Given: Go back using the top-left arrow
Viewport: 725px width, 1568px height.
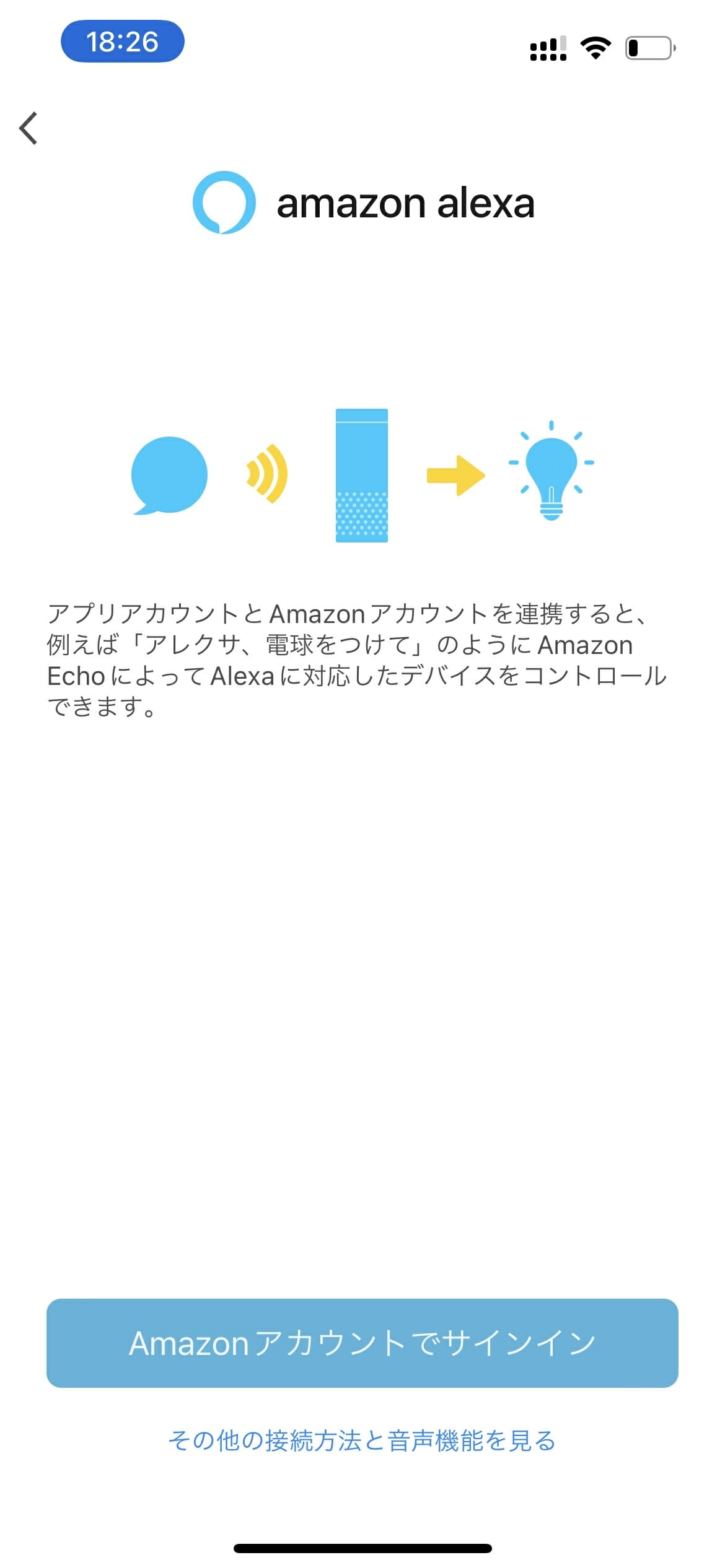Looking at the screenshot, I should tap(29, 128).
